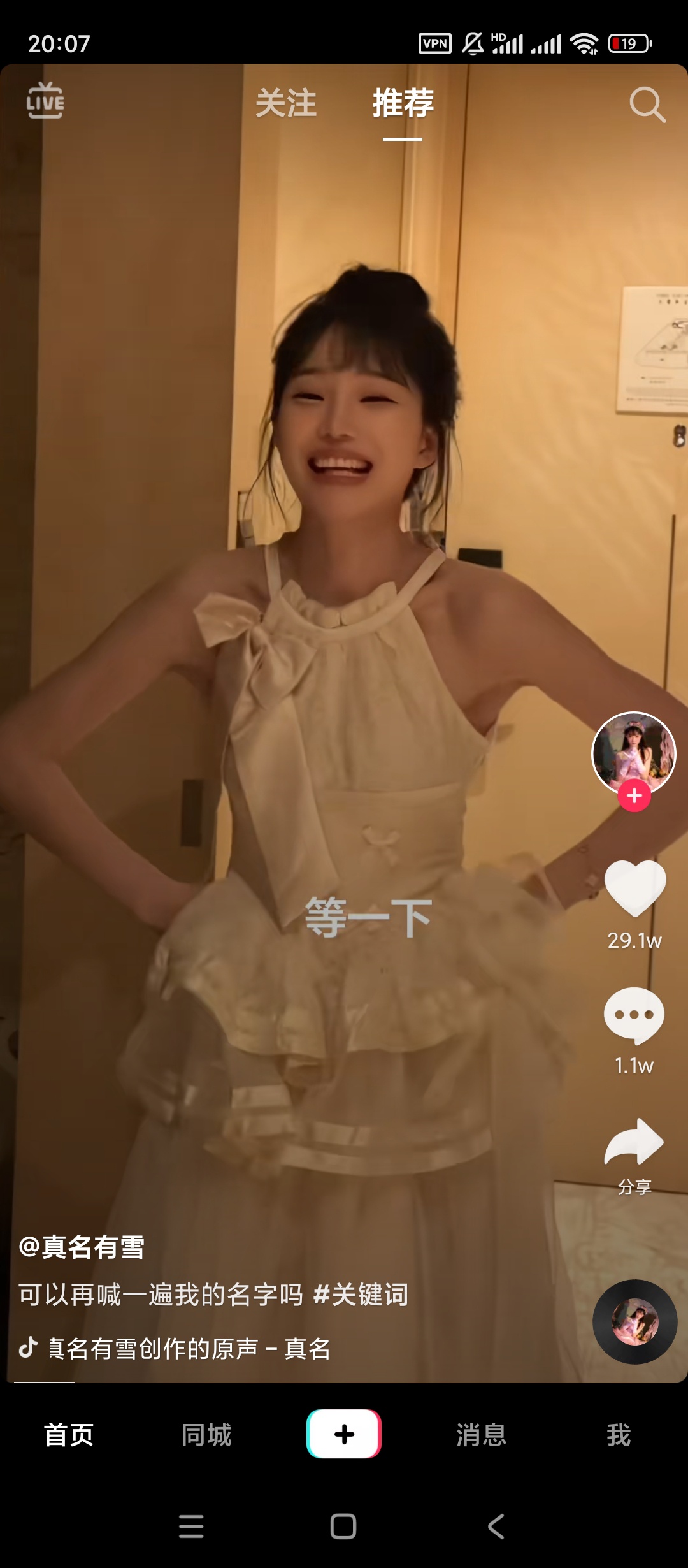Like this video with the heart
688x1568 pixels.
pyautogui.click(x=634, y=889)
